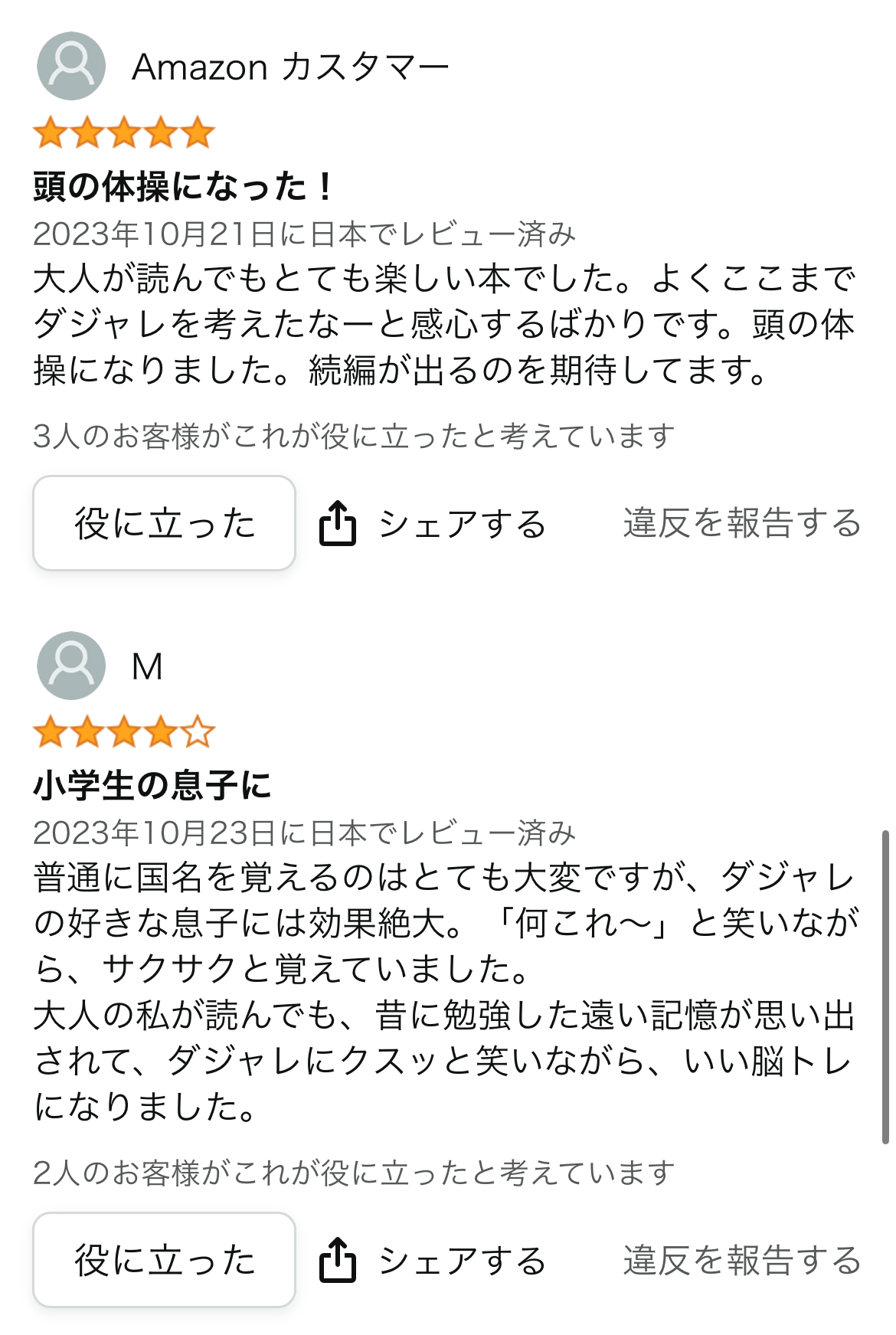Open the Amazon カスタマー reviewer profile
This screenshot has height=1335, width=896.
[289, 67]
